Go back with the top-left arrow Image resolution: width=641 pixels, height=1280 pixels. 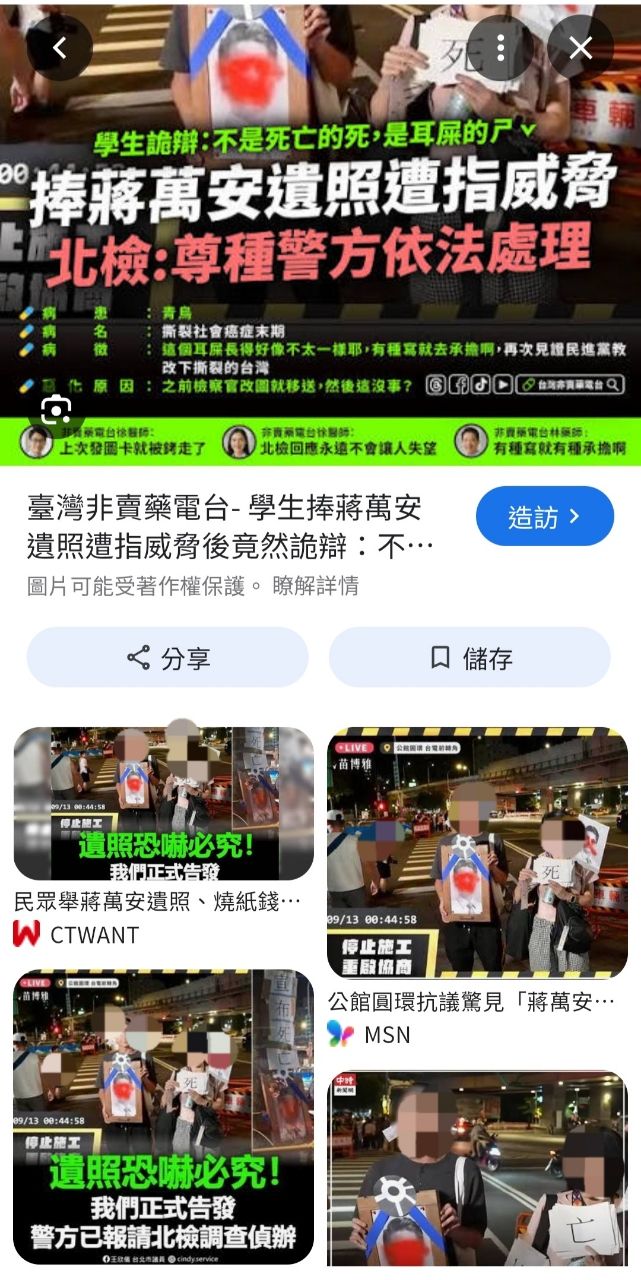click(x=59, y=48)
